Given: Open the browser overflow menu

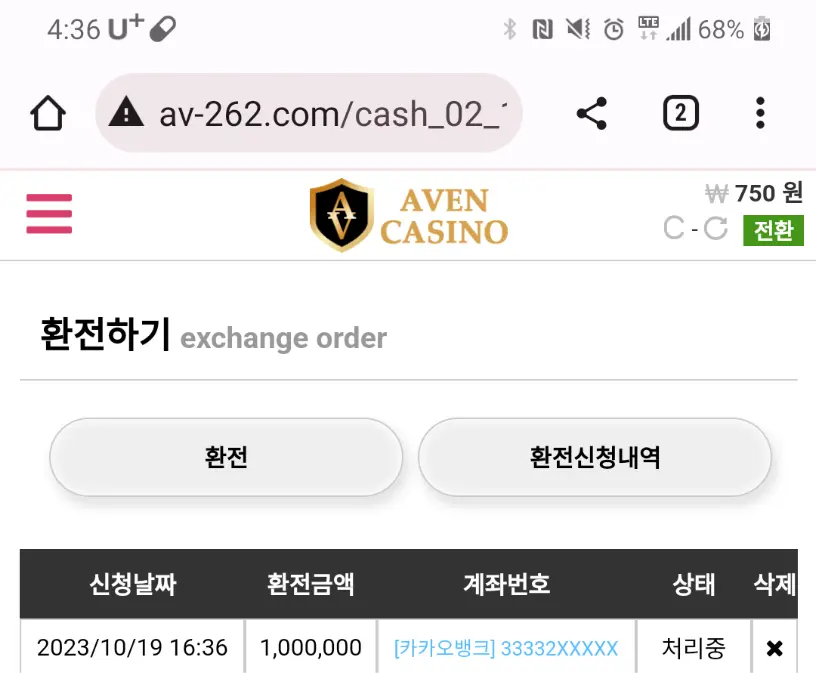Looking at the screenshot, I should 760,113.
